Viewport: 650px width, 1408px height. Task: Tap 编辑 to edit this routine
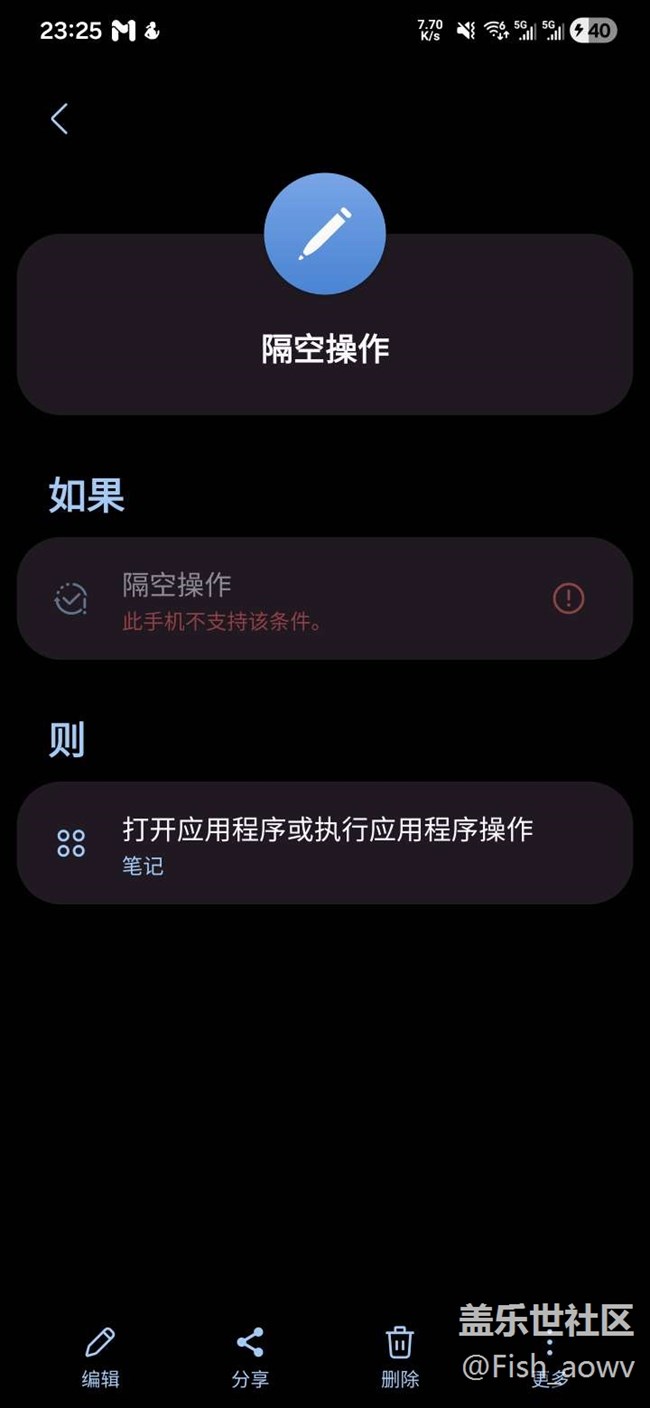pos(100,1356)
